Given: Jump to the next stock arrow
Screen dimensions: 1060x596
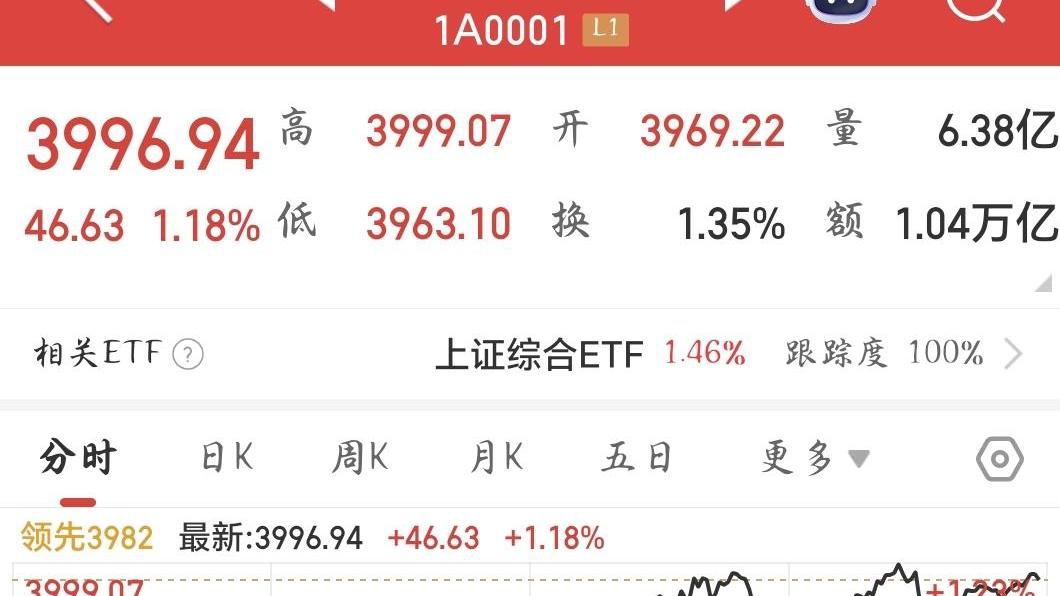Looking at the screenshot, I should coord(734,6).
